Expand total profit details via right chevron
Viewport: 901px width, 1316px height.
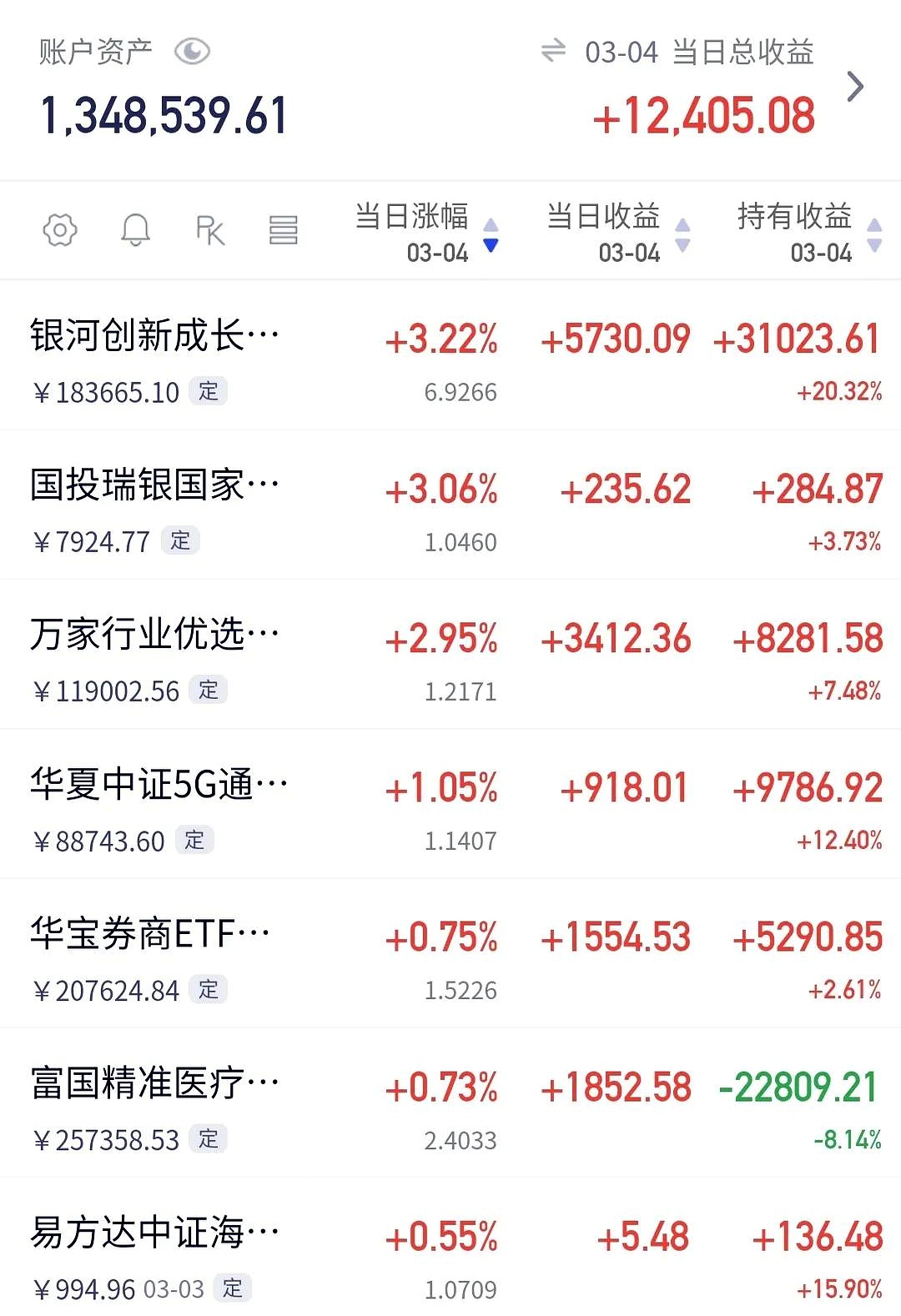tap(855, 86)
